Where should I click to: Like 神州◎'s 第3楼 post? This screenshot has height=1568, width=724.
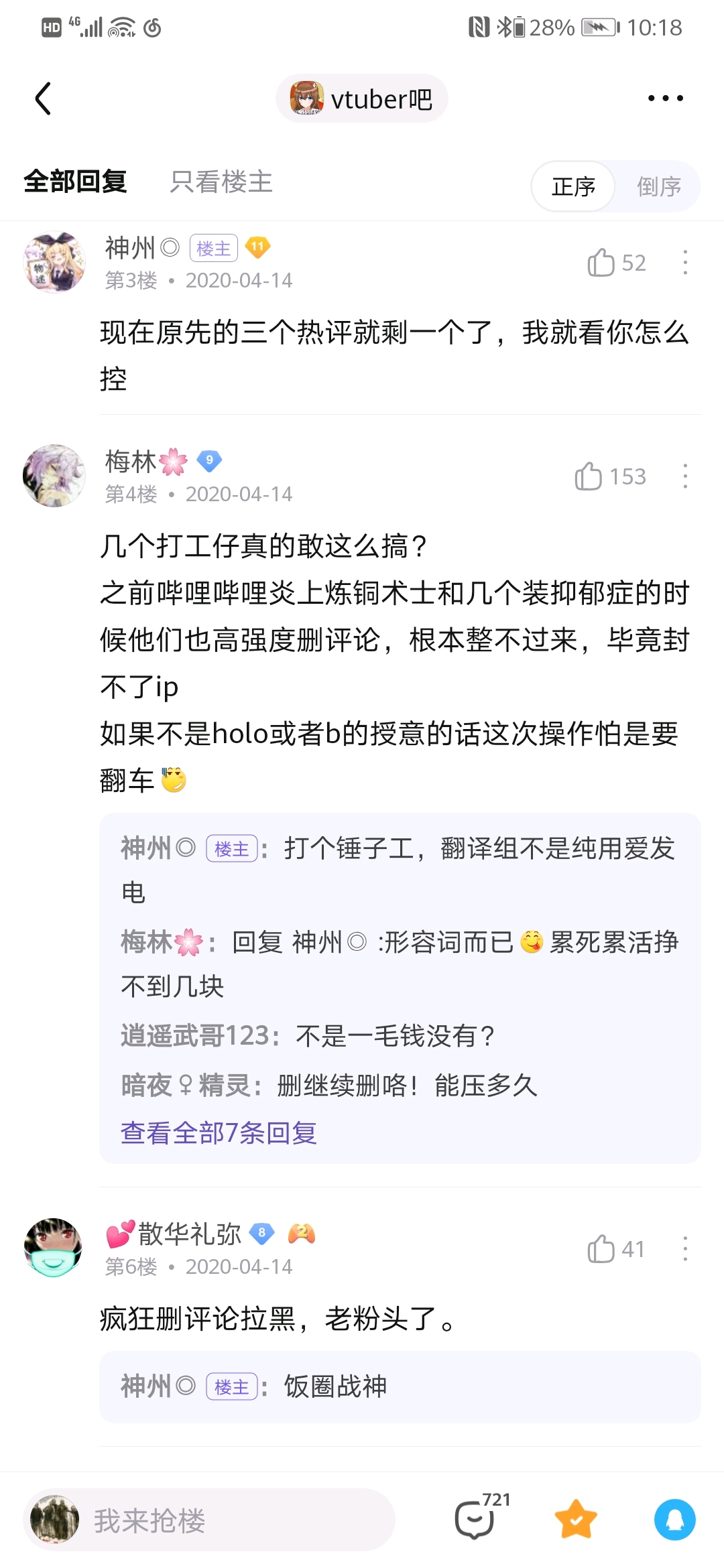click(x=601, y=263)
